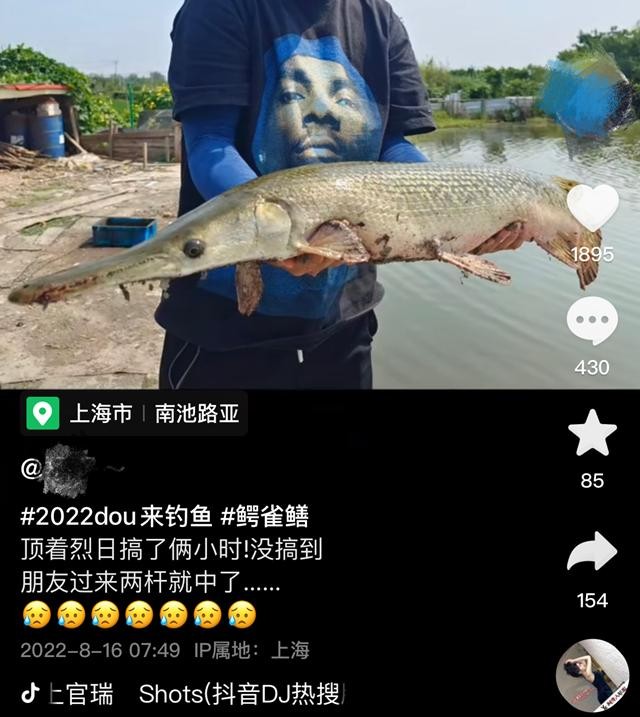Open the #2022dou来钓鱼 hashtag
The height and width of the screenshot is (717, 640).
116,517
